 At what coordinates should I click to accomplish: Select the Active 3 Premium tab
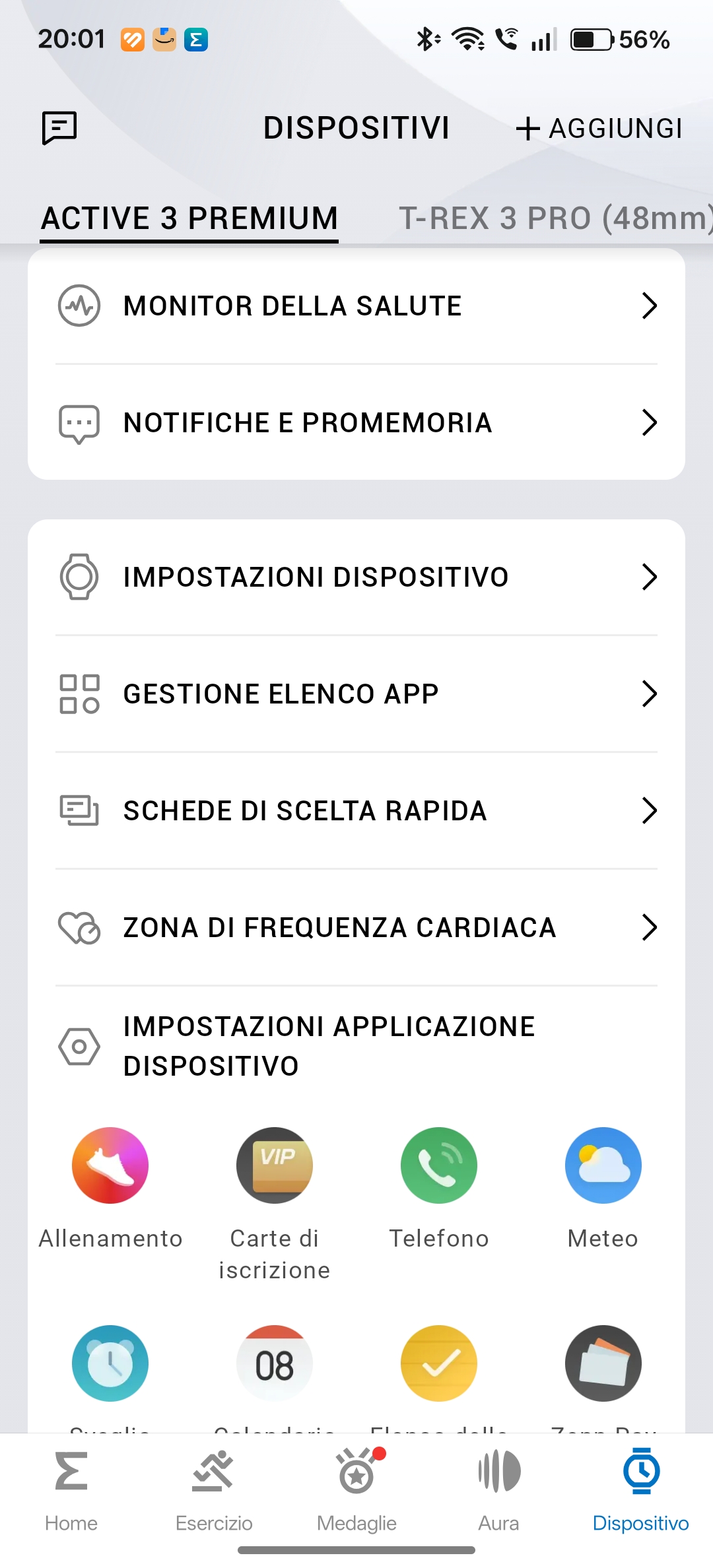[189, 218]
